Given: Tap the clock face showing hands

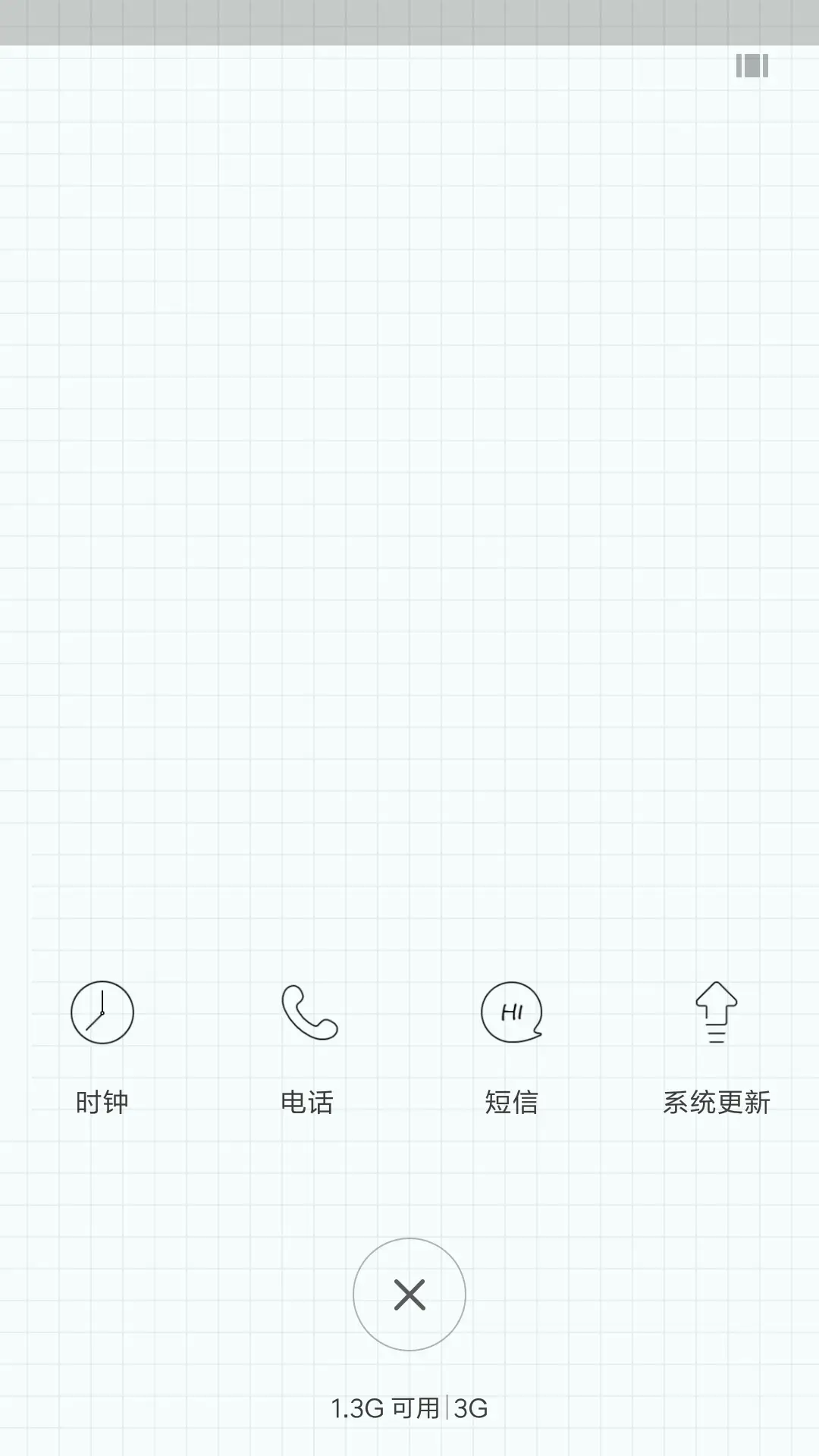Looking at the screenshot, I should [102, 1012].
